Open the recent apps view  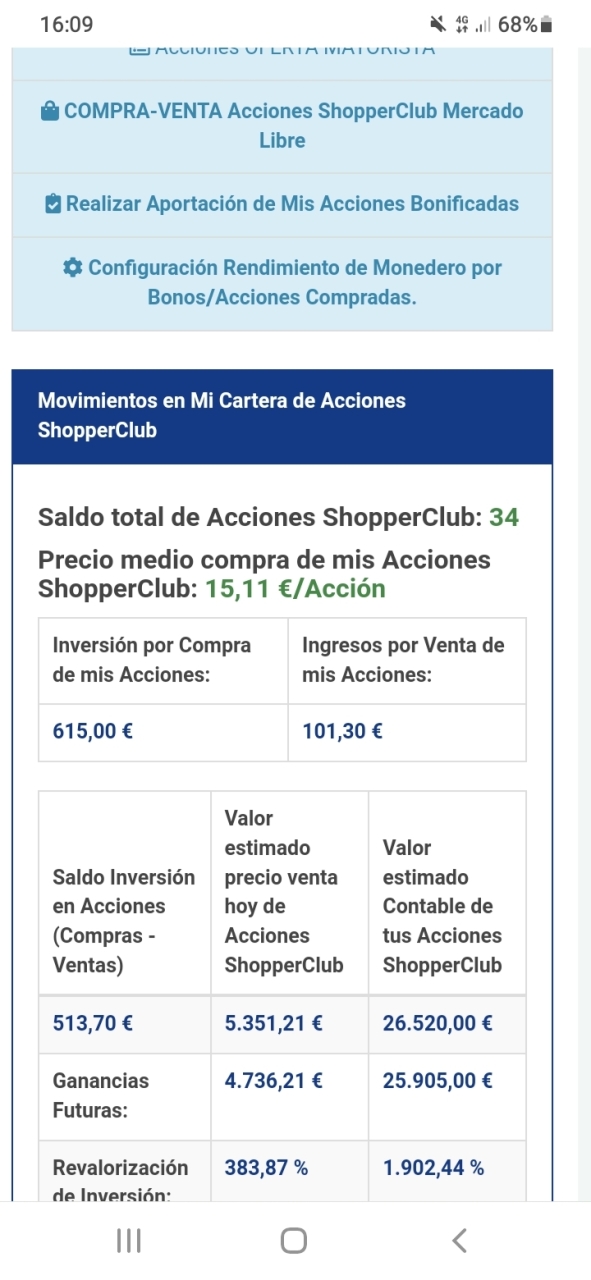point(129,1241)
